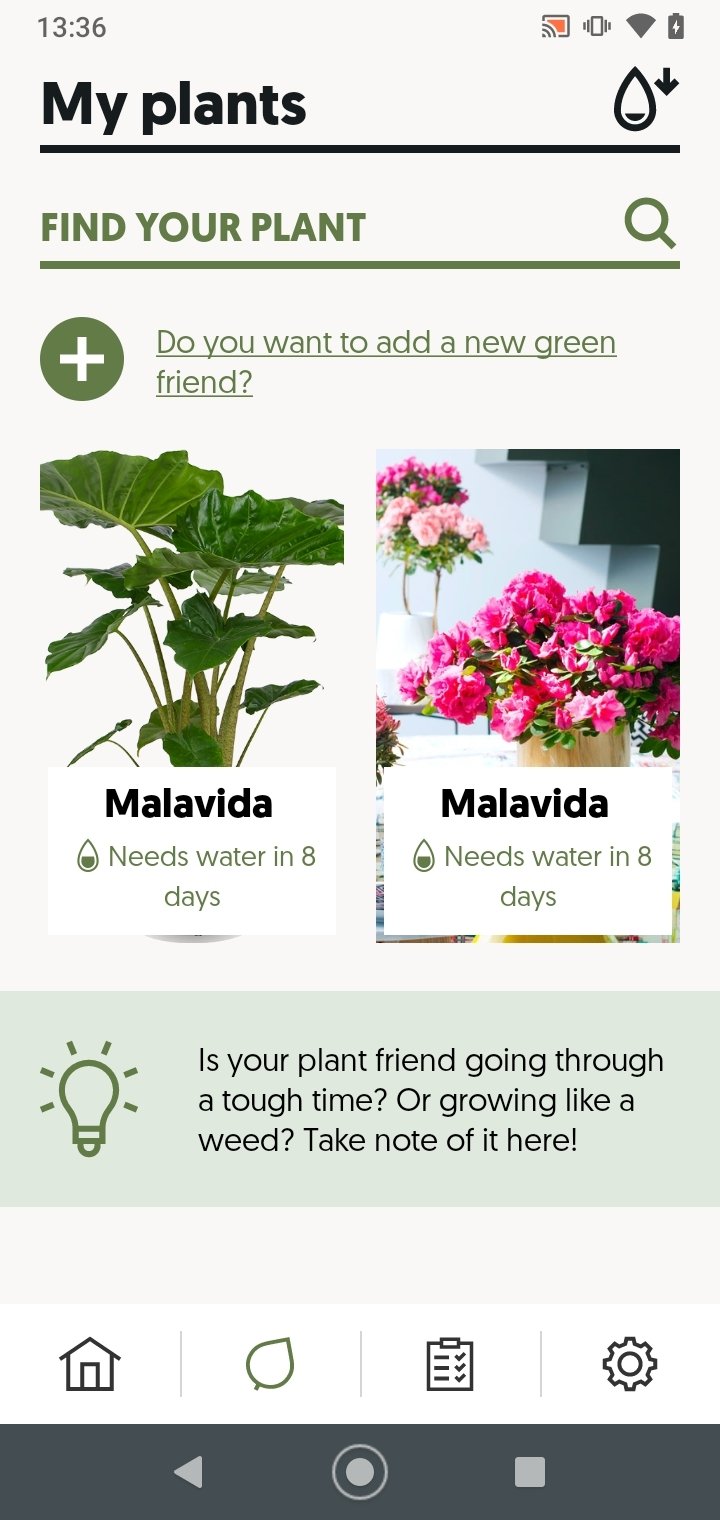Open the Malavida card with pink flowers

(x=528, y=695)
